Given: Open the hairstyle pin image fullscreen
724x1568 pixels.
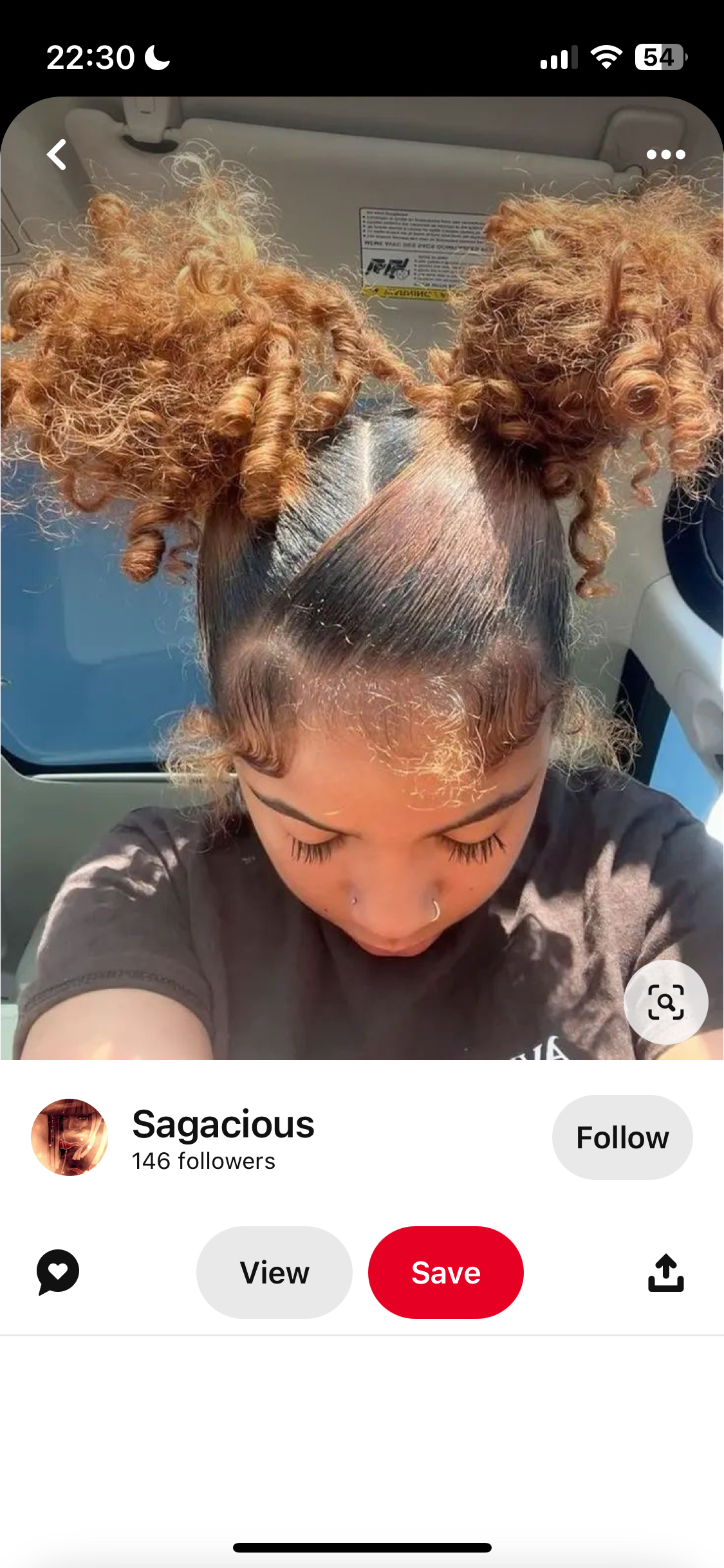Looking at the screenshot, I should pos(362,579).
